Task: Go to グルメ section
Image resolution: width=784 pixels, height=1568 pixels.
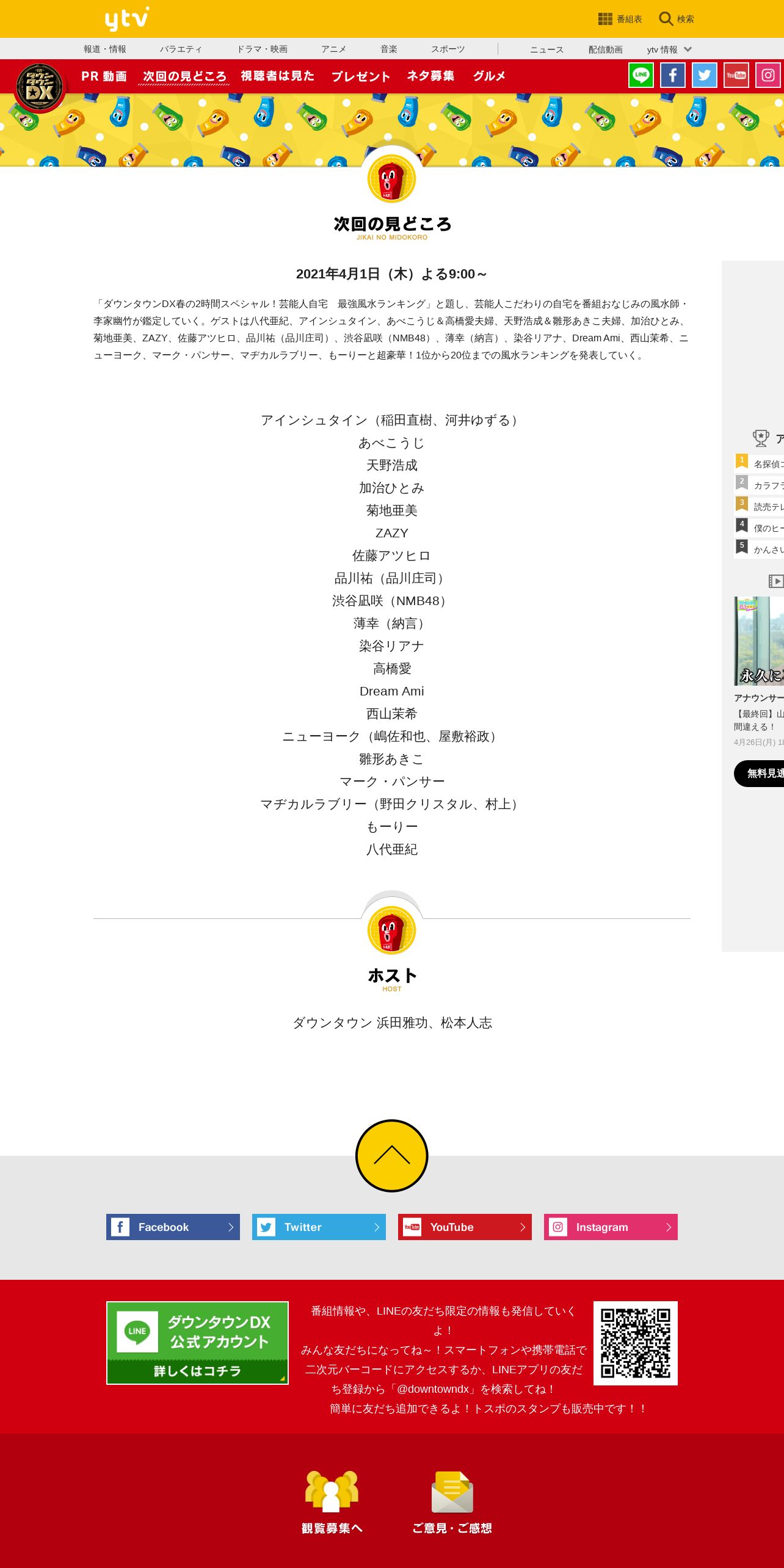Action: 489,76
